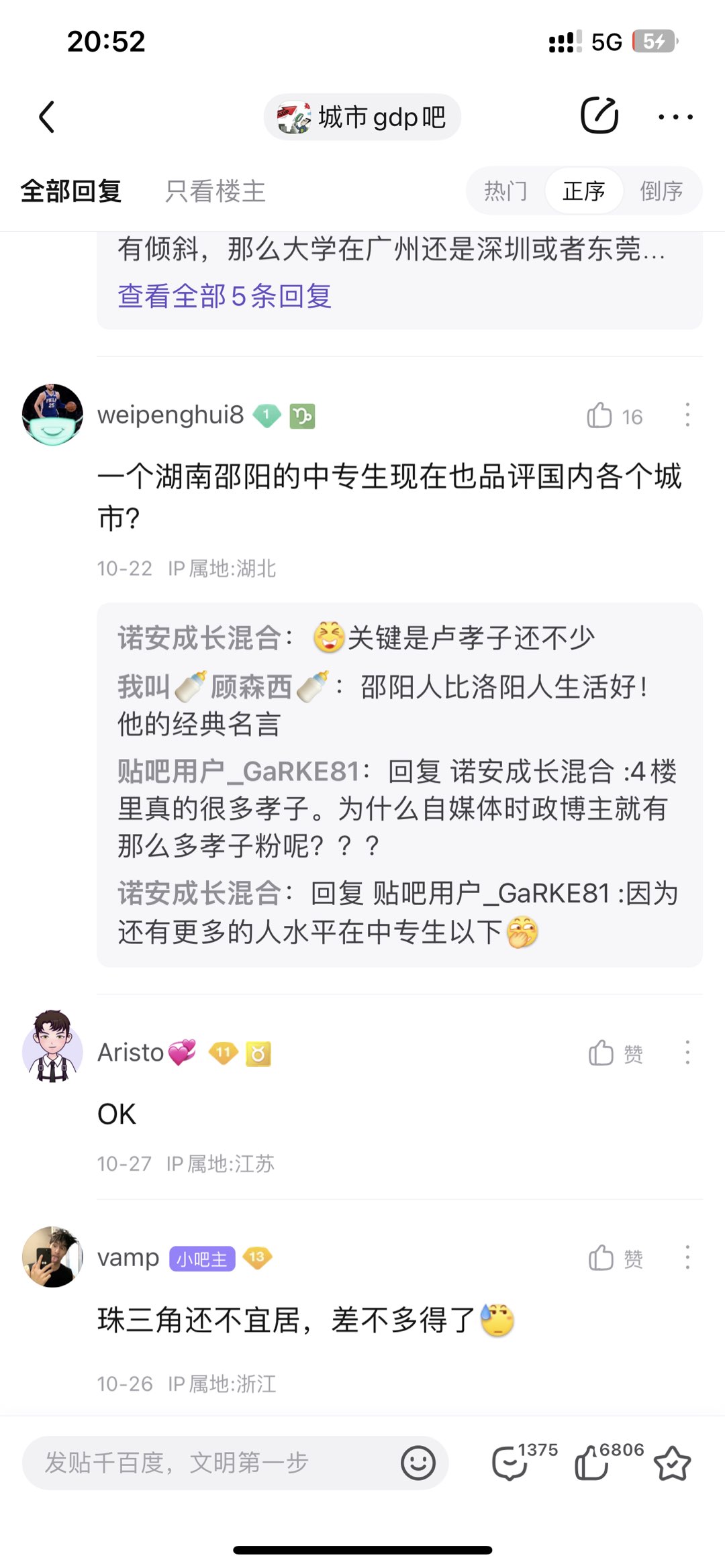The image size is (725, 1568).
Task: Open 查看全部5条回复 link
Action: [x=225, y=296]
